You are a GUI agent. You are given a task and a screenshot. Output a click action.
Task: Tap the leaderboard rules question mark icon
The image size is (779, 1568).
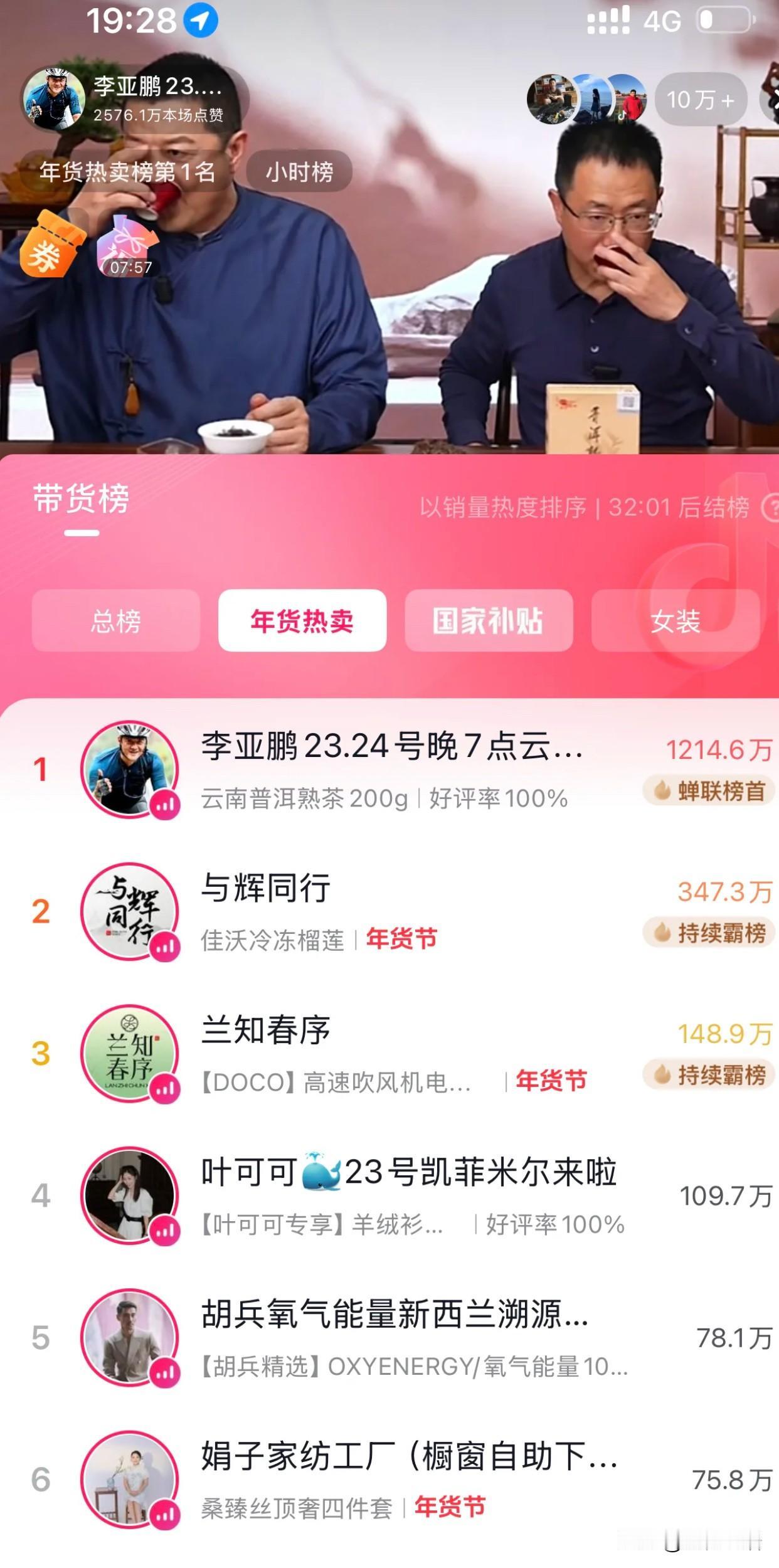(771, 510)
